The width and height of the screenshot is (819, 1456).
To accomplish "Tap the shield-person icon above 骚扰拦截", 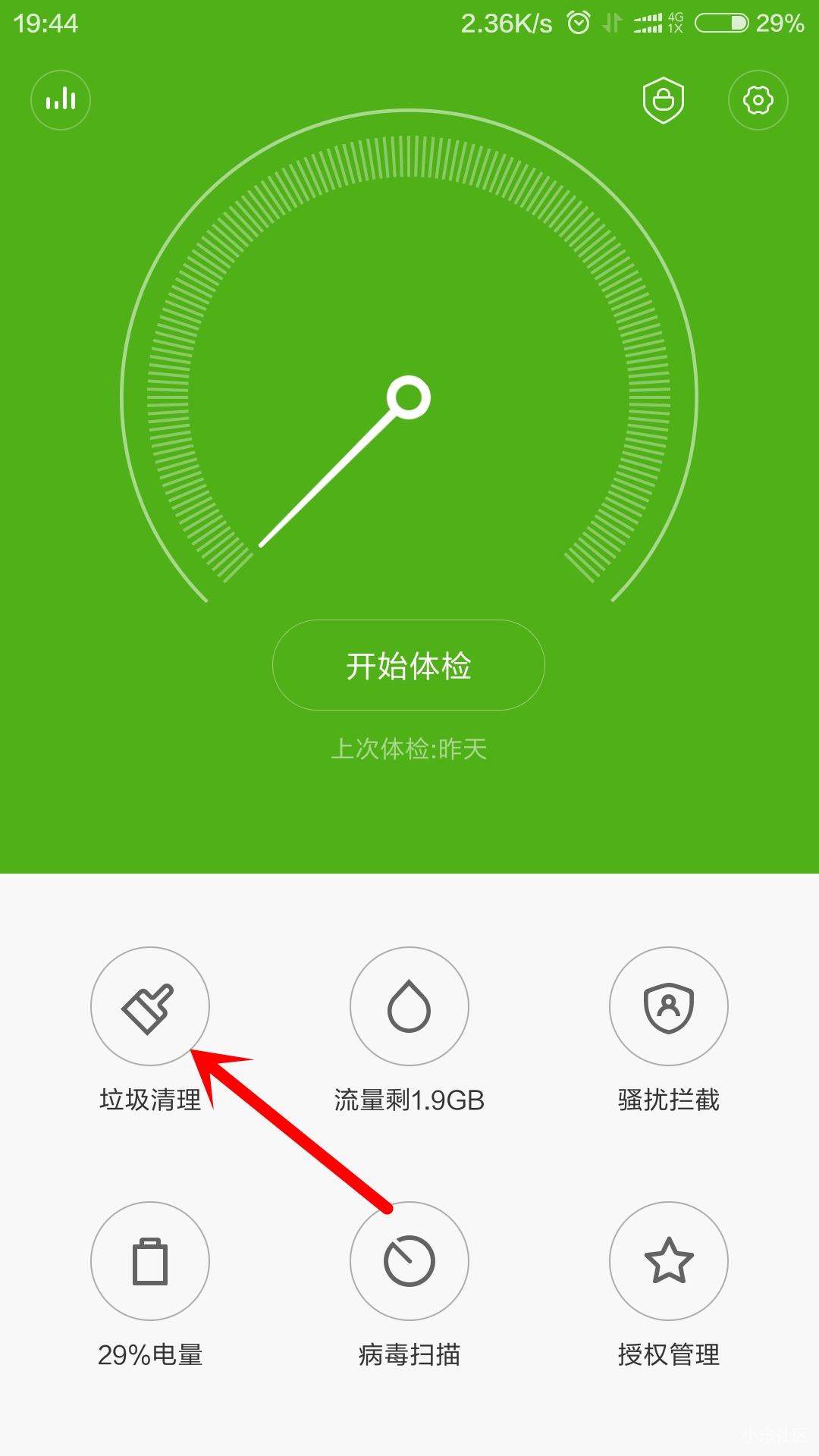I will tap(668, 1007).
